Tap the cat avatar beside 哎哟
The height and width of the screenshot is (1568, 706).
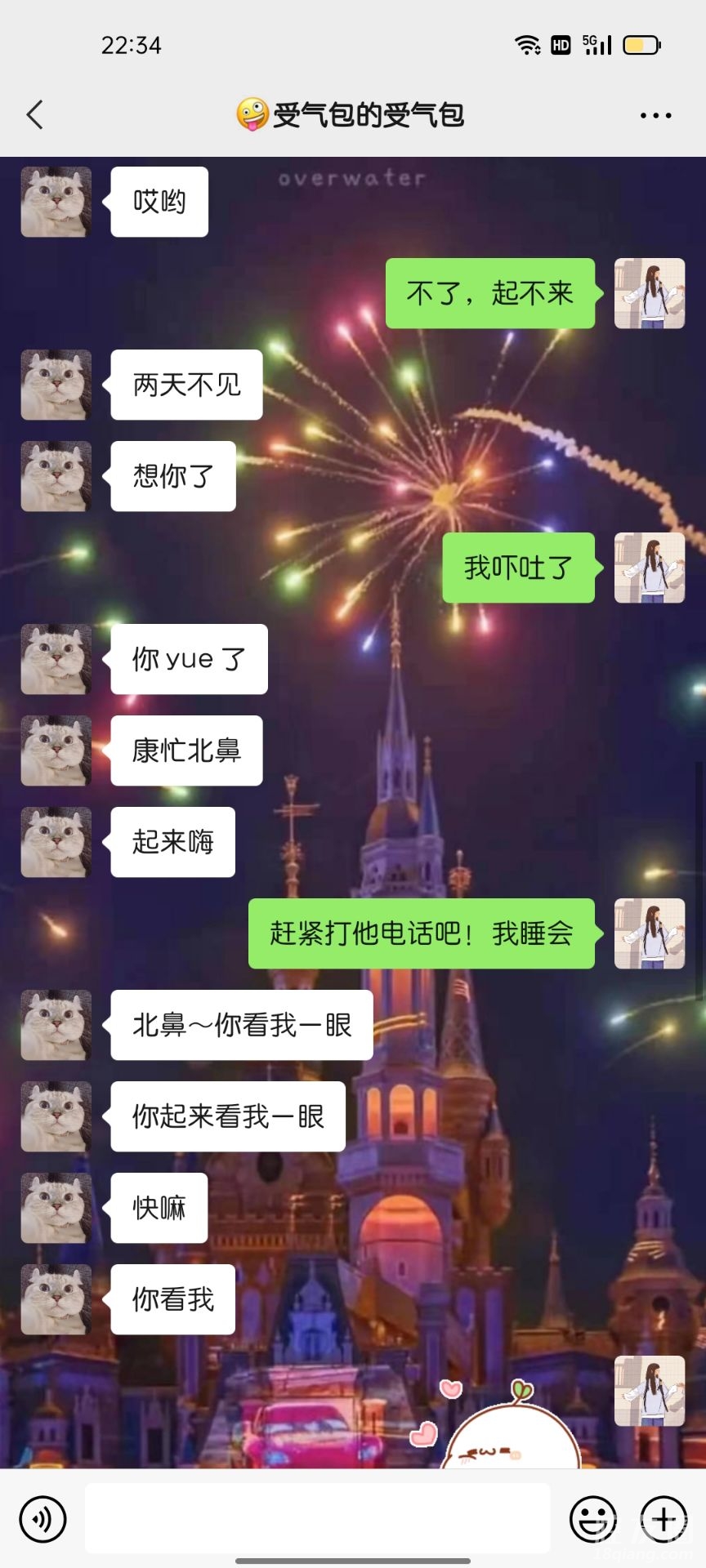56,202
